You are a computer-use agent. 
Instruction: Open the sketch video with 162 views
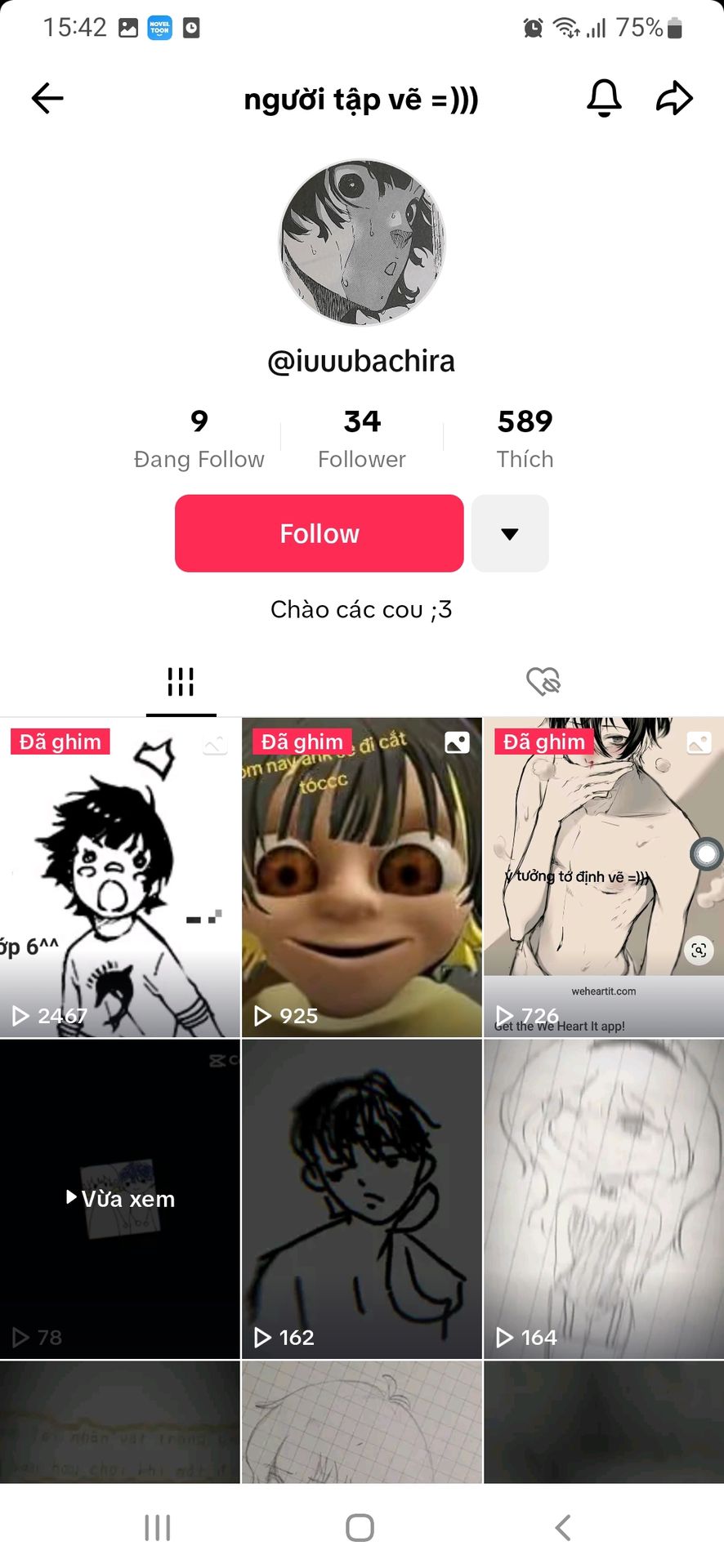[362, 1199]
